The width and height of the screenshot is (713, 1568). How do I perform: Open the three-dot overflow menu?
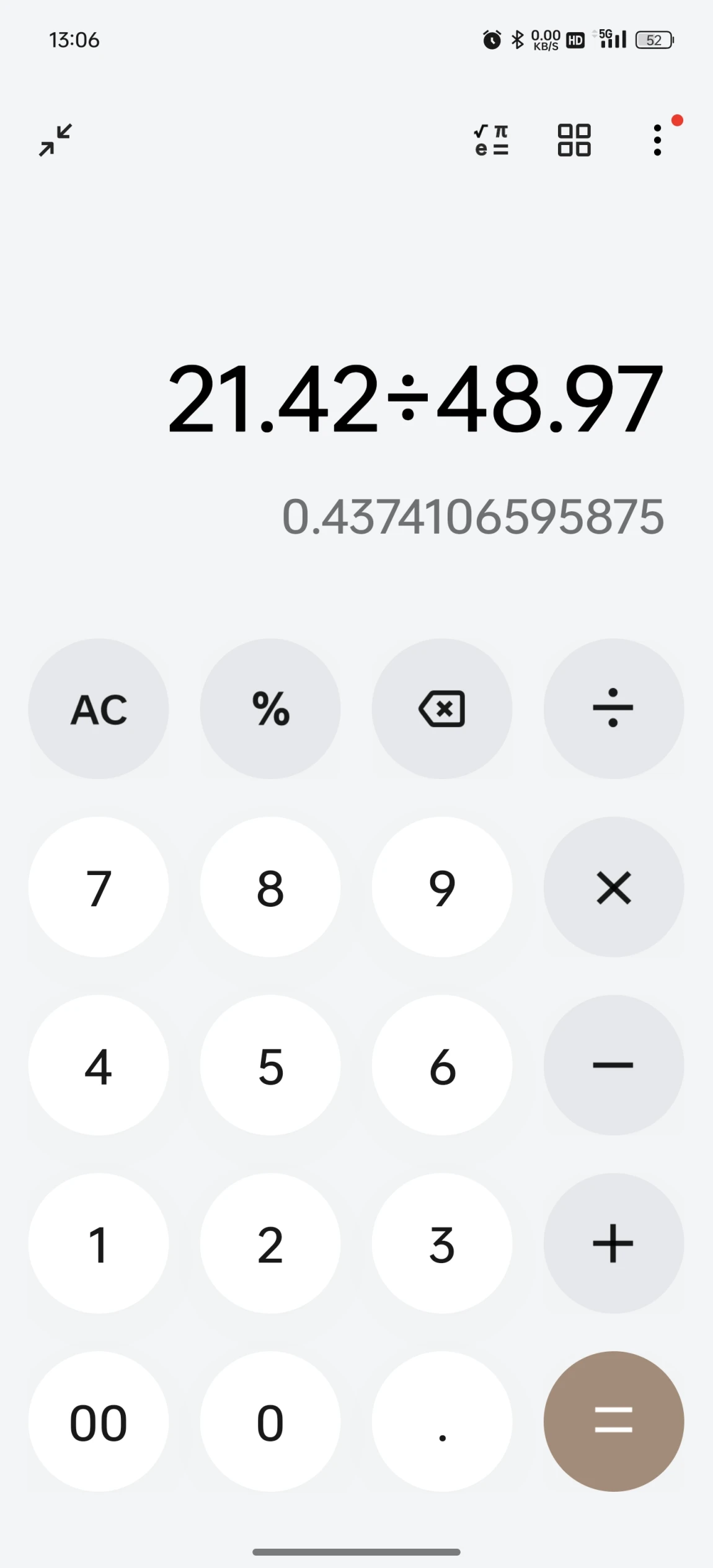point(657,140)
